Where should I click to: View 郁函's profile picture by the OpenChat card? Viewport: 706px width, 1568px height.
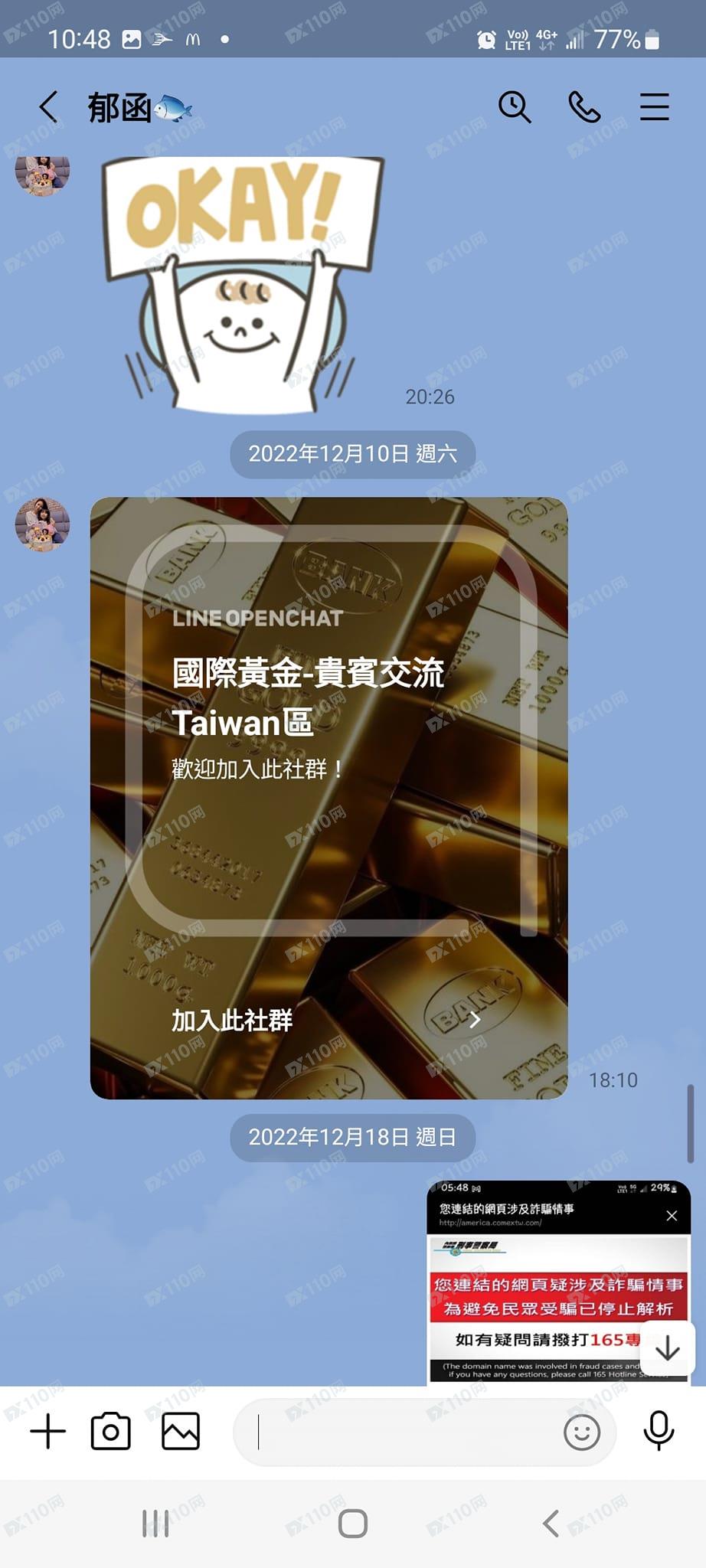click(x=43, y=524)
